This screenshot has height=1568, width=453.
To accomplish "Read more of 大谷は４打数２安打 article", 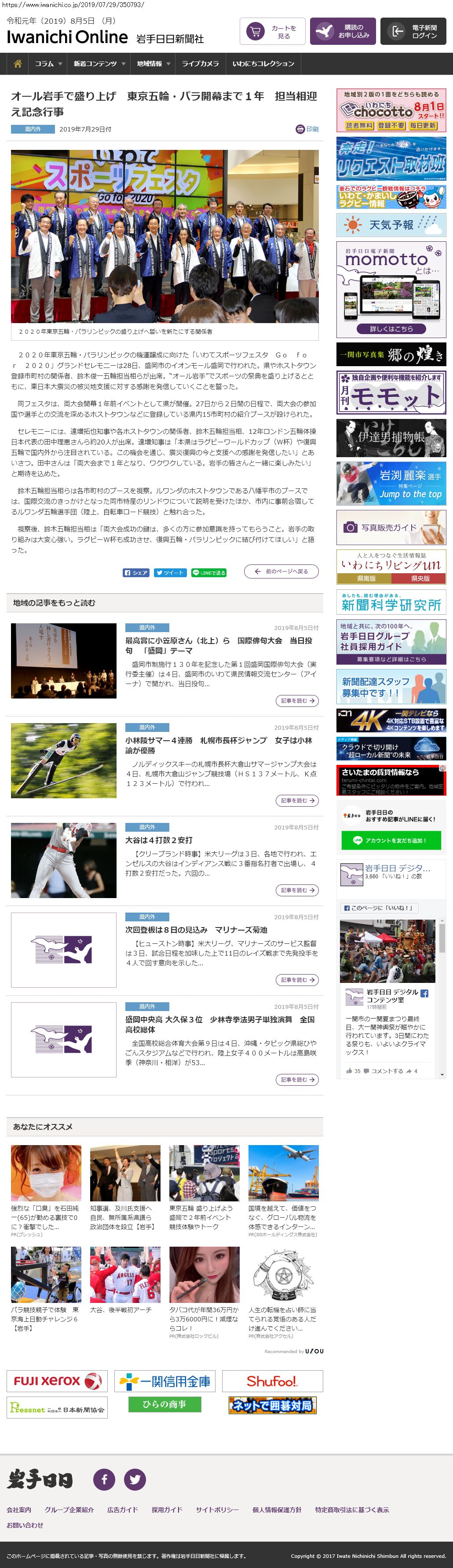I will point(297,890).
